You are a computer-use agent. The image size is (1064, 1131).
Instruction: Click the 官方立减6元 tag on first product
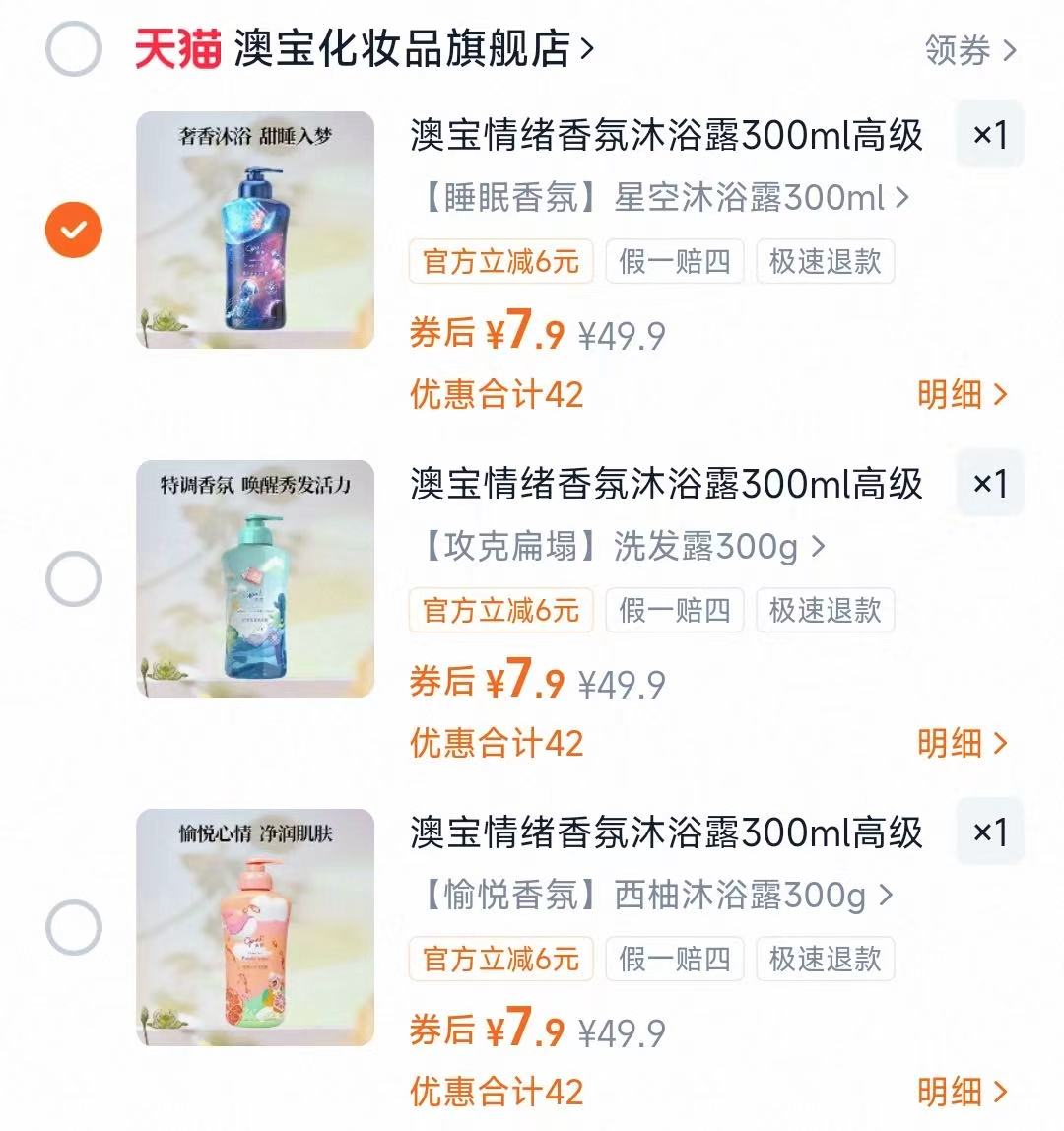(x=500, y=261)
